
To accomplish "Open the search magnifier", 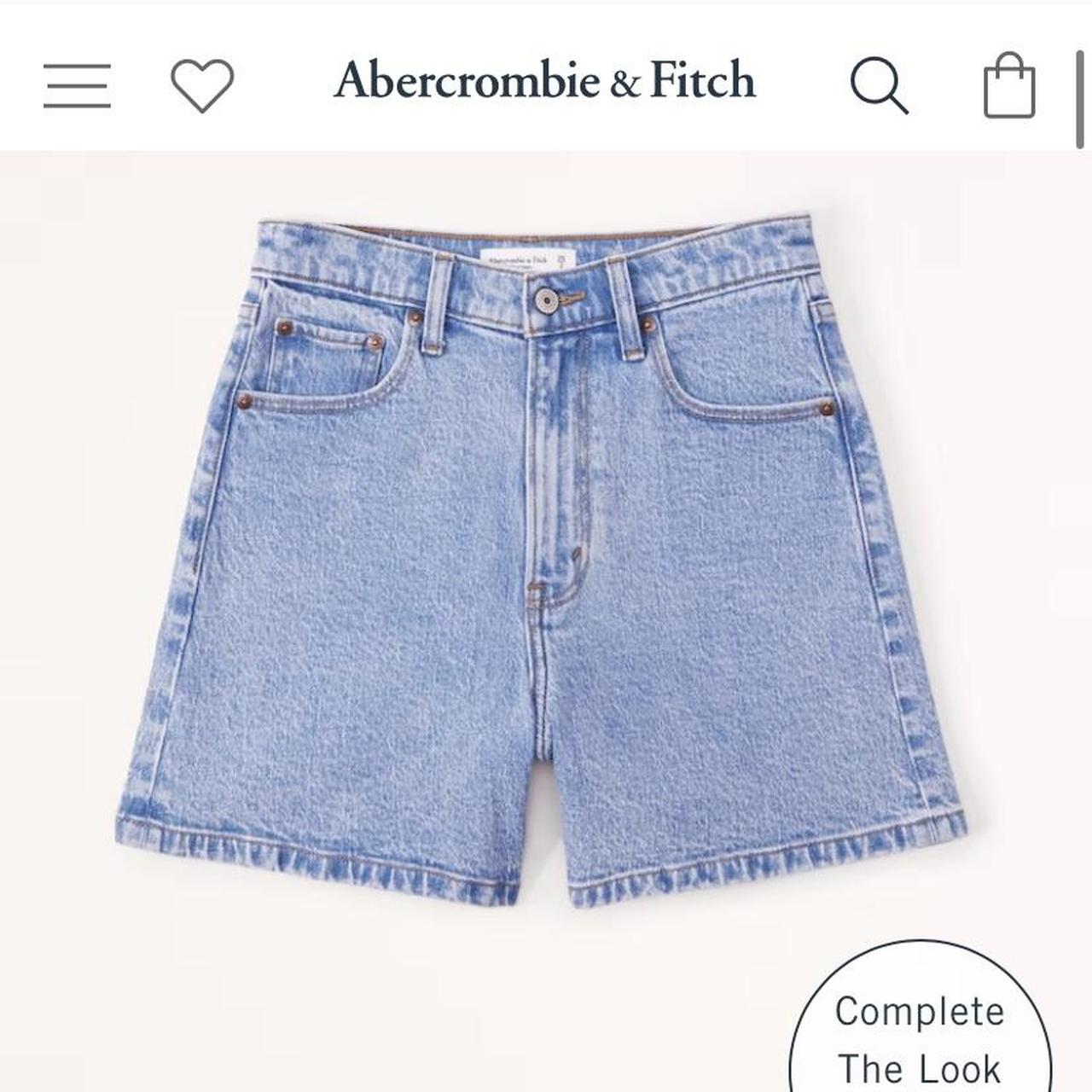I will pyautogui.click(x=879, y=85).
